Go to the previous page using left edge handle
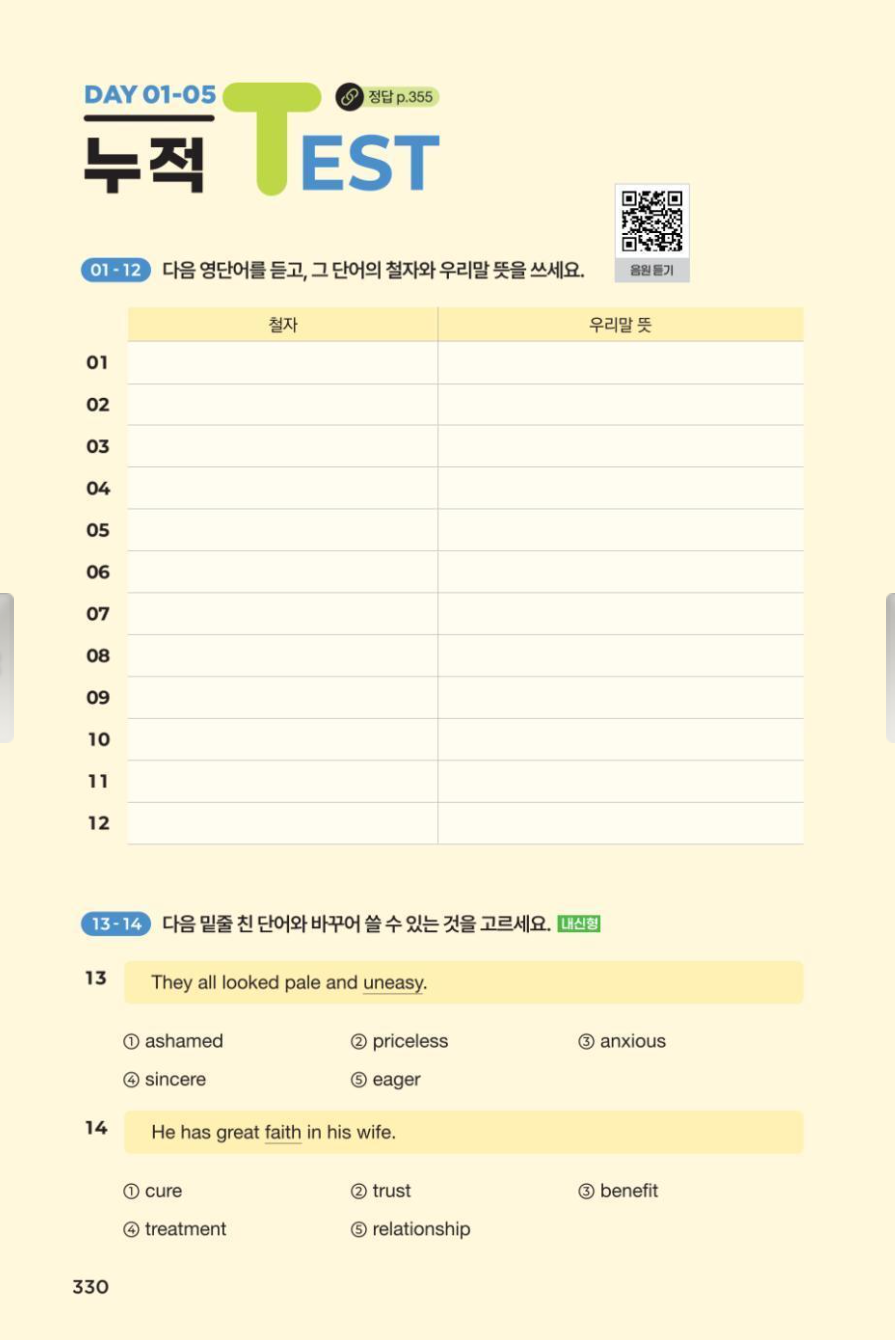The width and height of the screenshot is (895, 1340). coord(6,667)
